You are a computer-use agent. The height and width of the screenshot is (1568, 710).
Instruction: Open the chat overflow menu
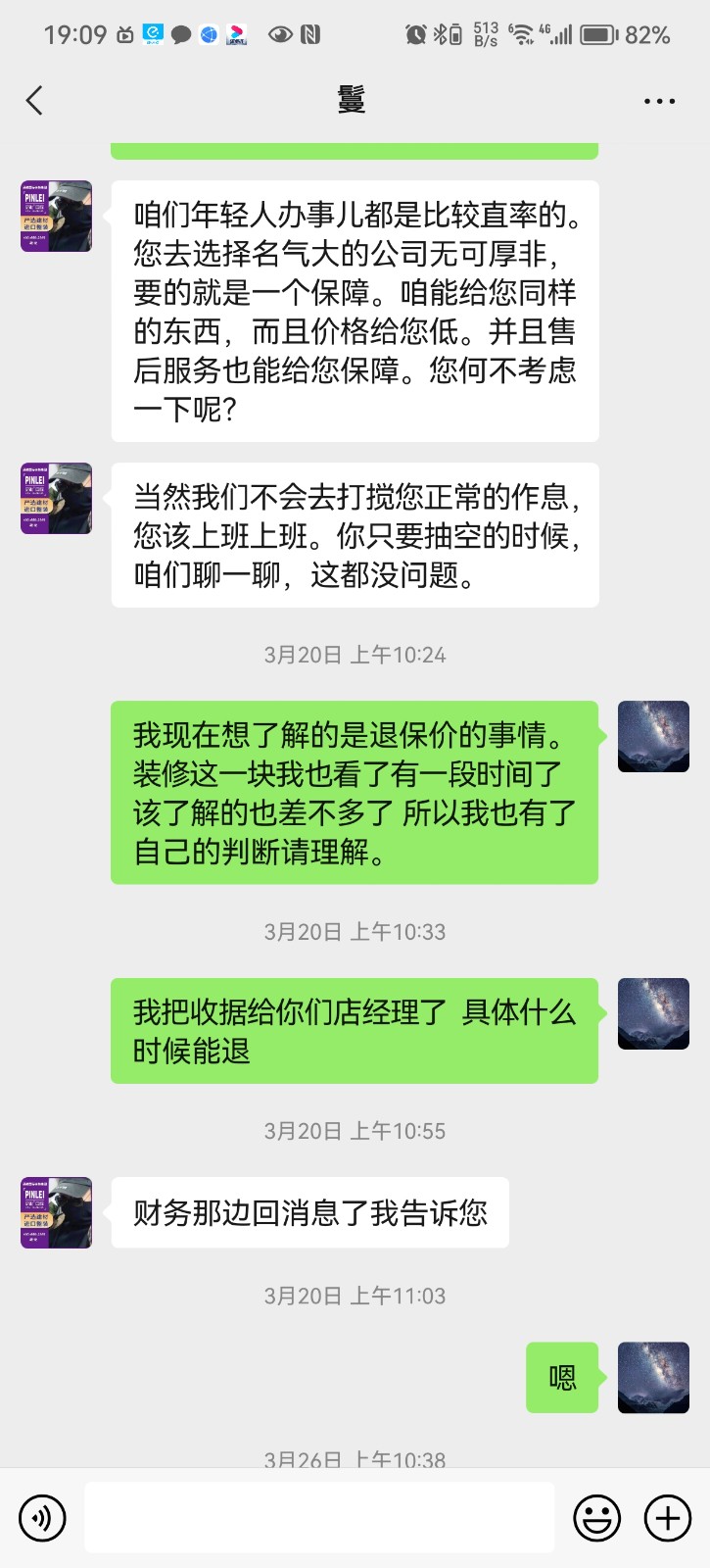point(659,101)
